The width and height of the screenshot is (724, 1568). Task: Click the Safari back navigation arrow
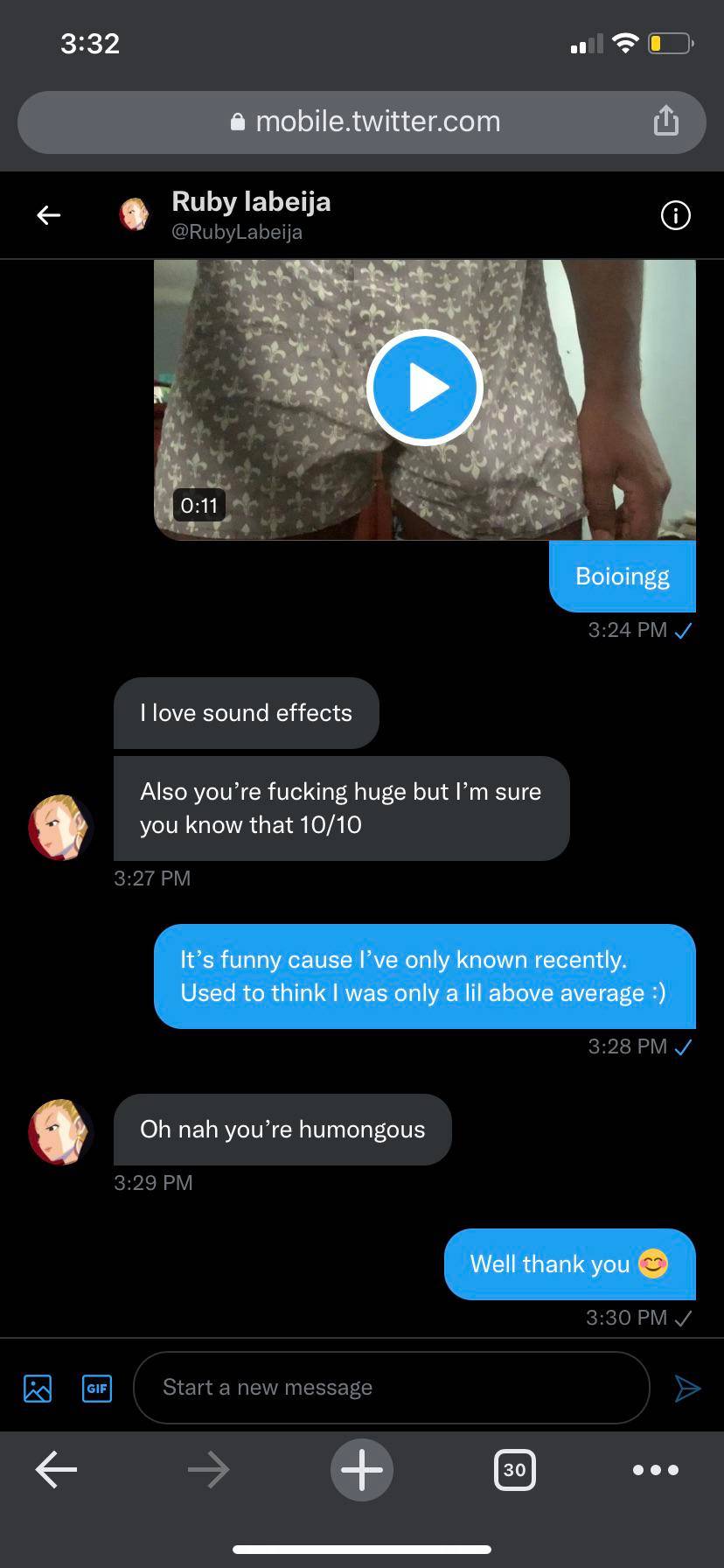pos(55,1470)
